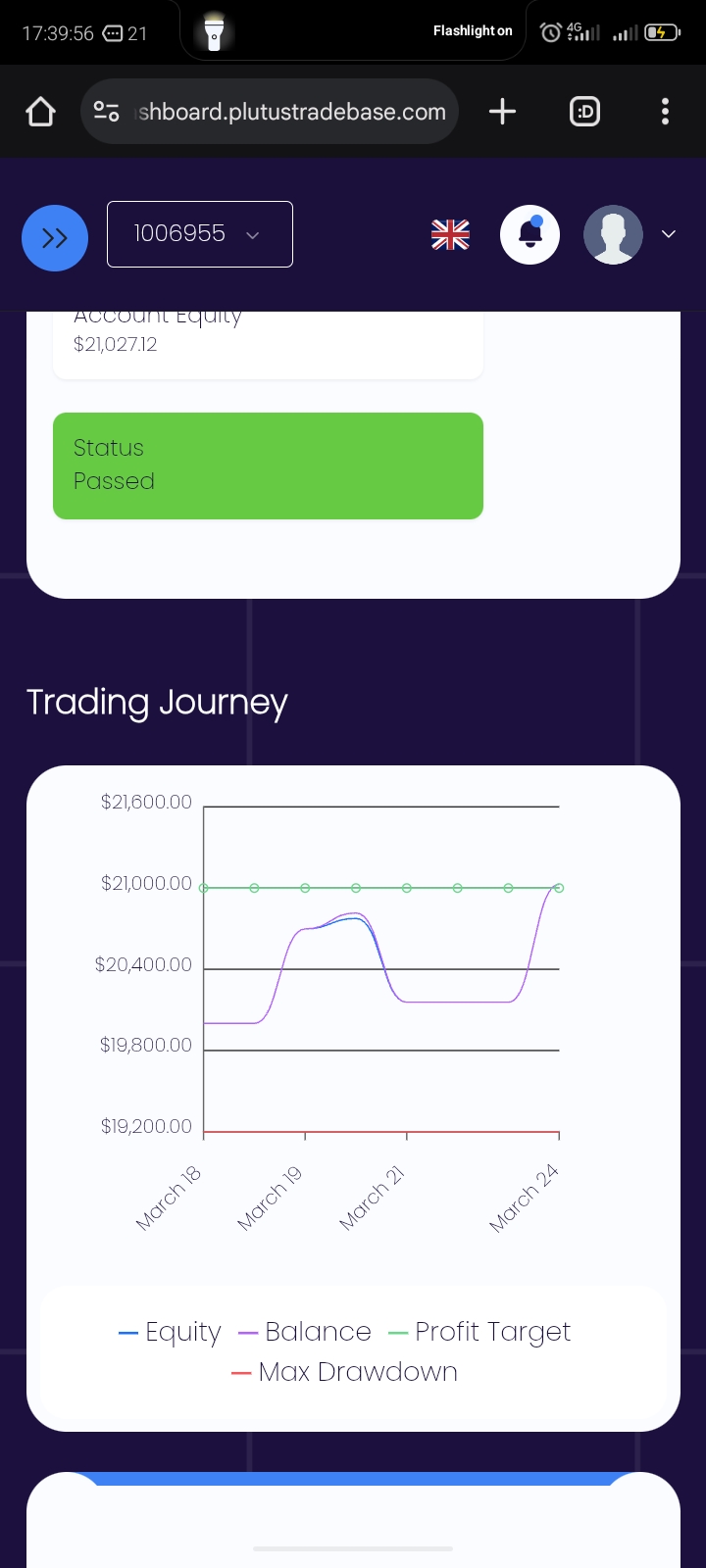Open the account dropdown showing 1006955
Screen dimensions: 706x1568
(x=199, y=234)
